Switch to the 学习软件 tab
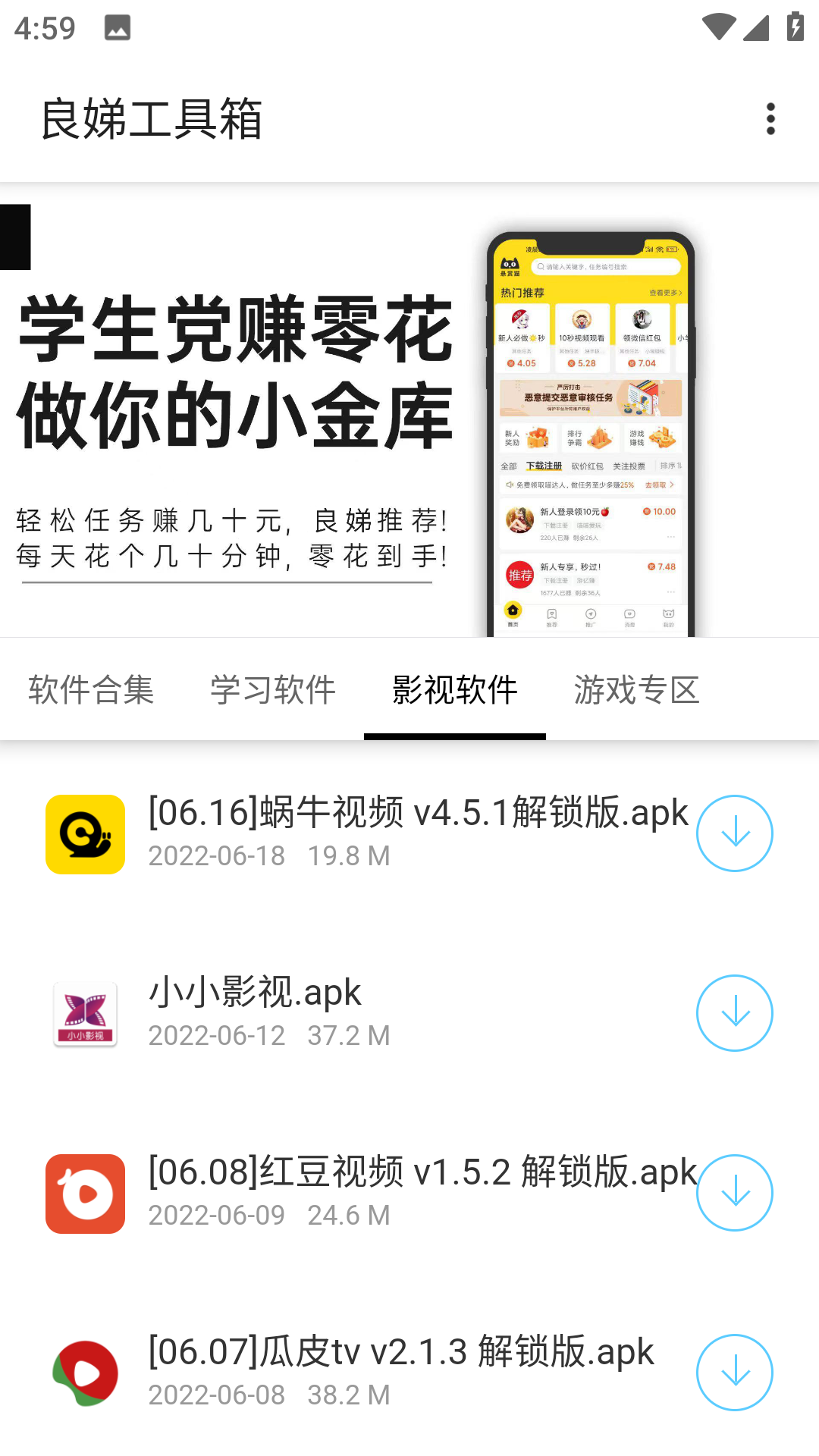The width and height of the screenshot is (819, 1456). point(273,690)
